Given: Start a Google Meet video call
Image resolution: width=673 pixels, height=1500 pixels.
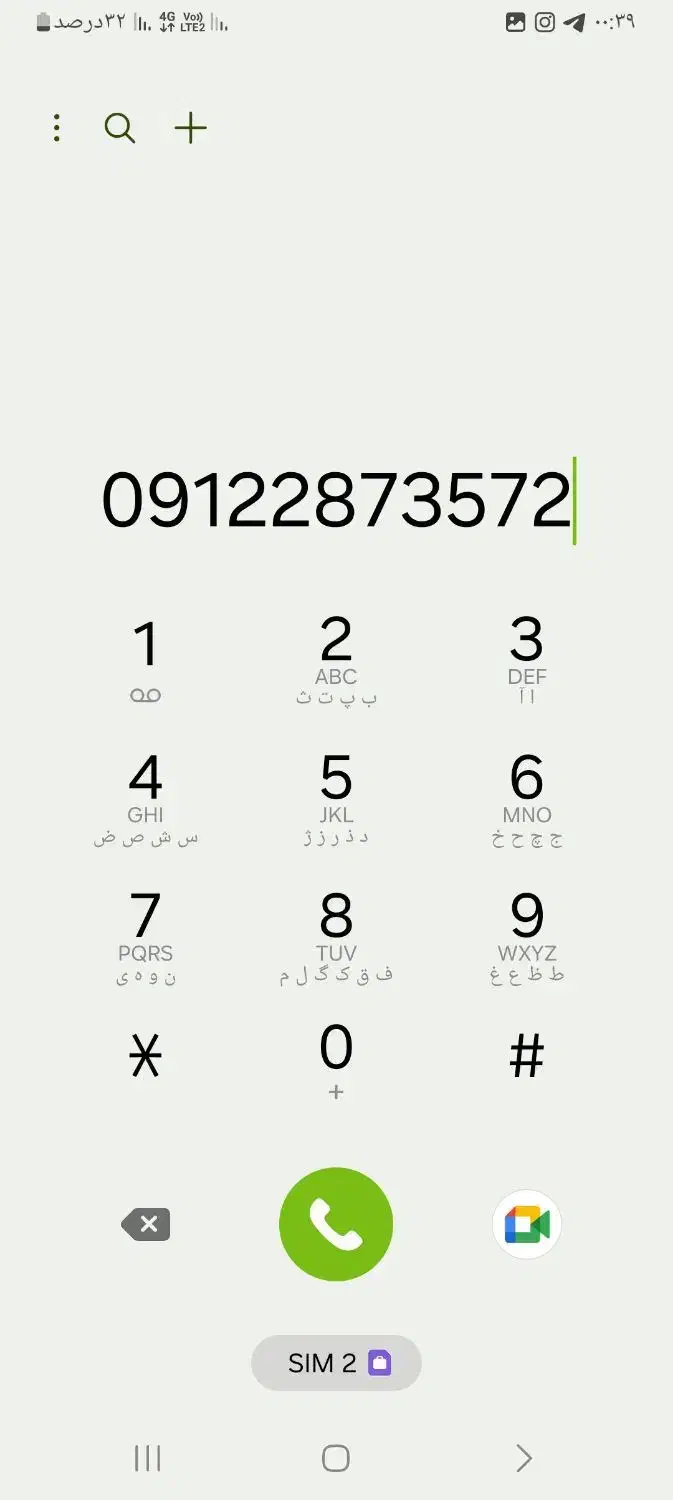Looking at the screenshot, I should pos(526,1224).
